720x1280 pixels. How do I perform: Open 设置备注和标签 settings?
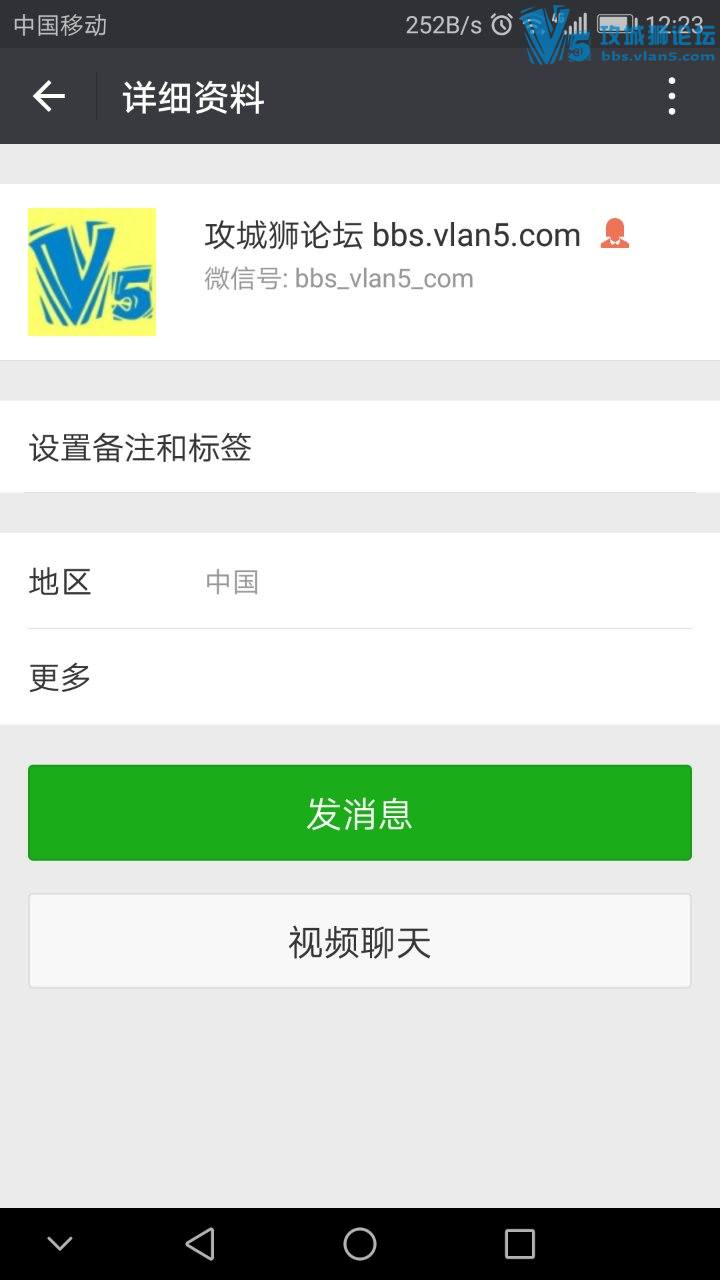360,447
